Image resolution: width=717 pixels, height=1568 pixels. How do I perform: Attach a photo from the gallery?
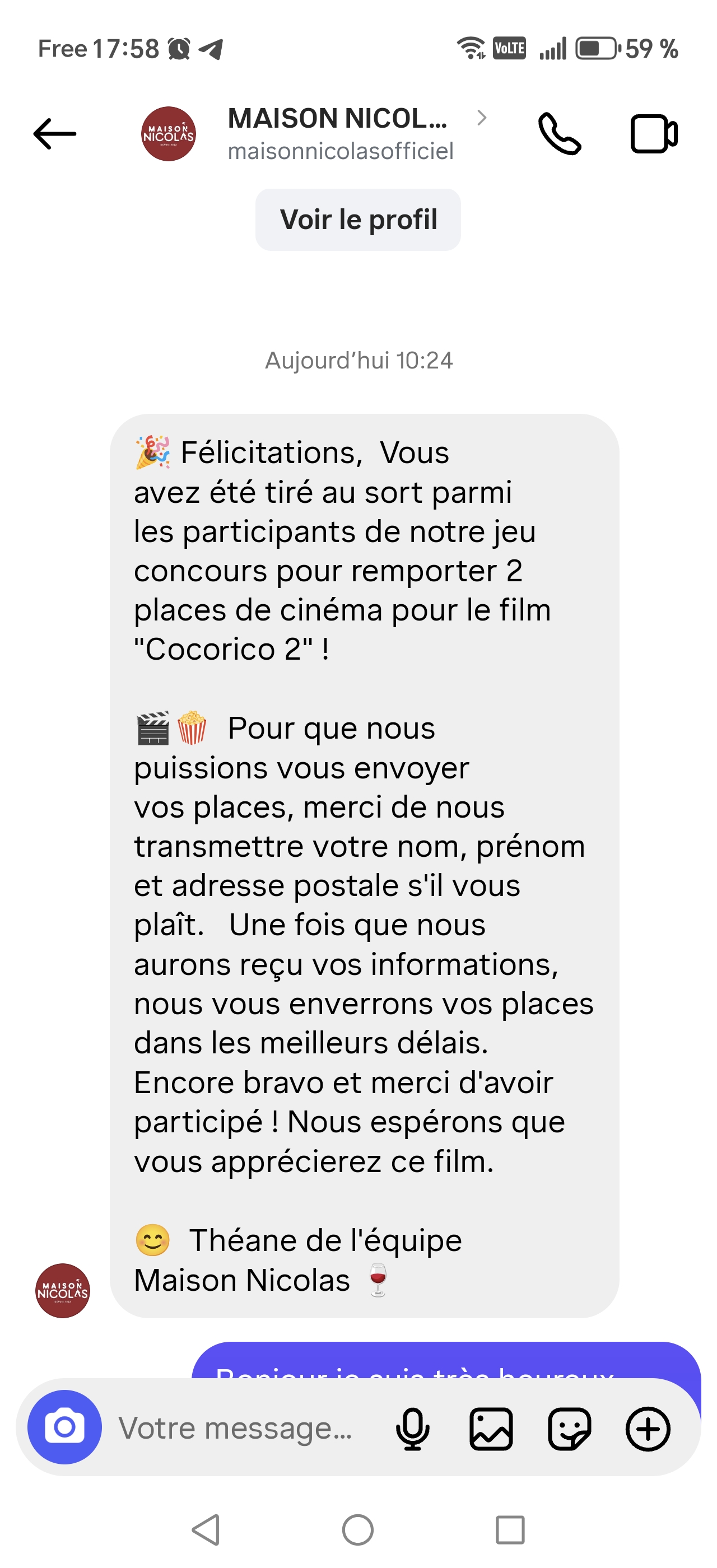[x=491, y=1429]
